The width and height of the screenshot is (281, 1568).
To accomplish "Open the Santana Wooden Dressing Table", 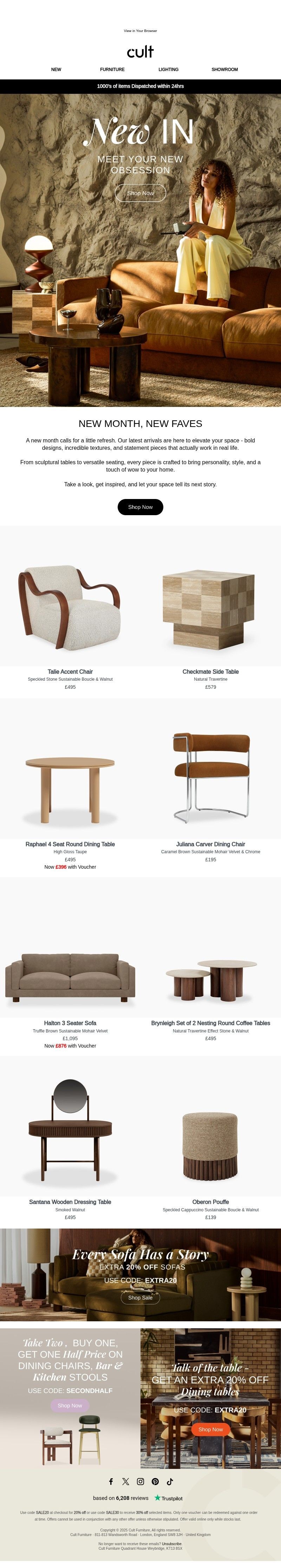I will coord(70,1202).
